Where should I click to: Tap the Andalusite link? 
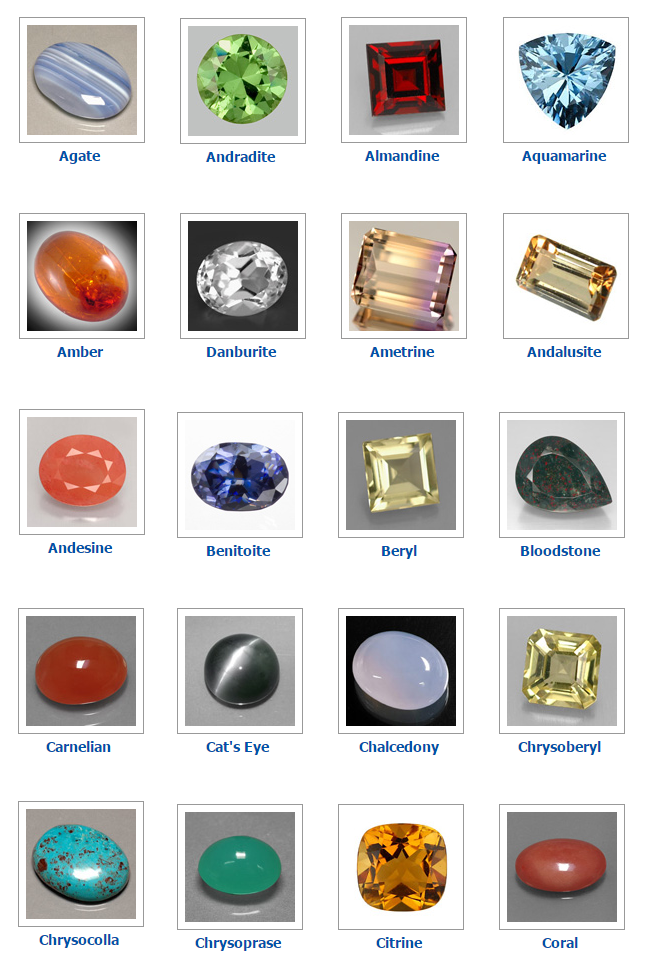[x=564, y=352]
